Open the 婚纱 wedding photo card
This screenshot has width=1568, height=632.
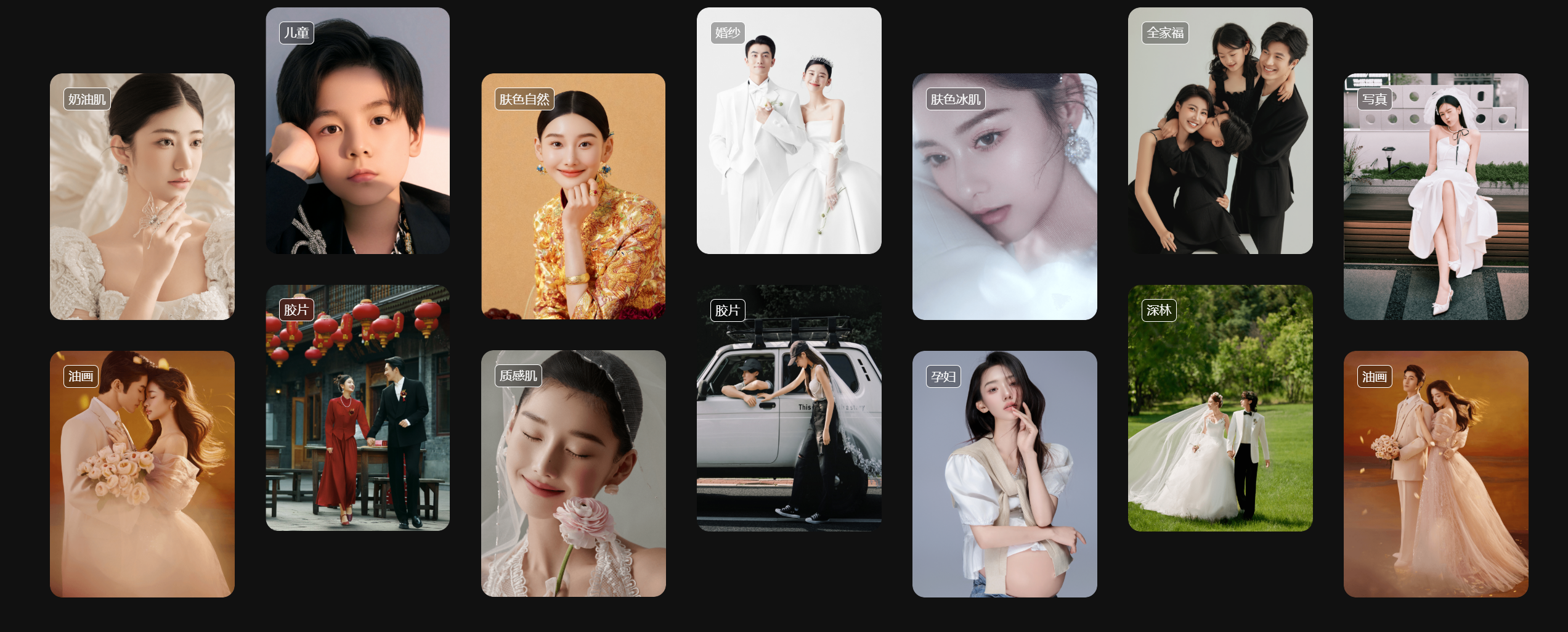[x=789, y=131]
